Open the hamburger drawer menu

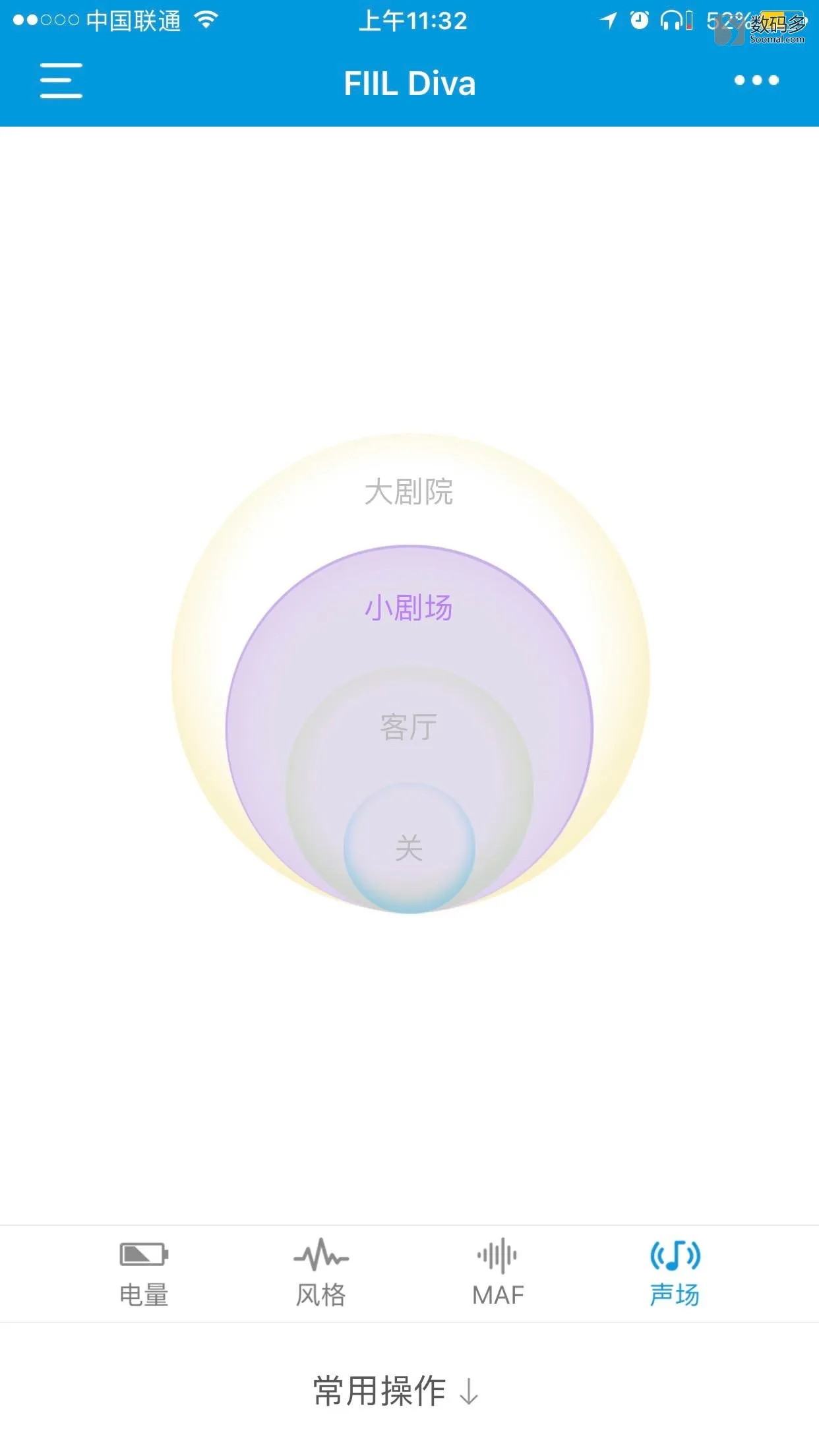61,81
